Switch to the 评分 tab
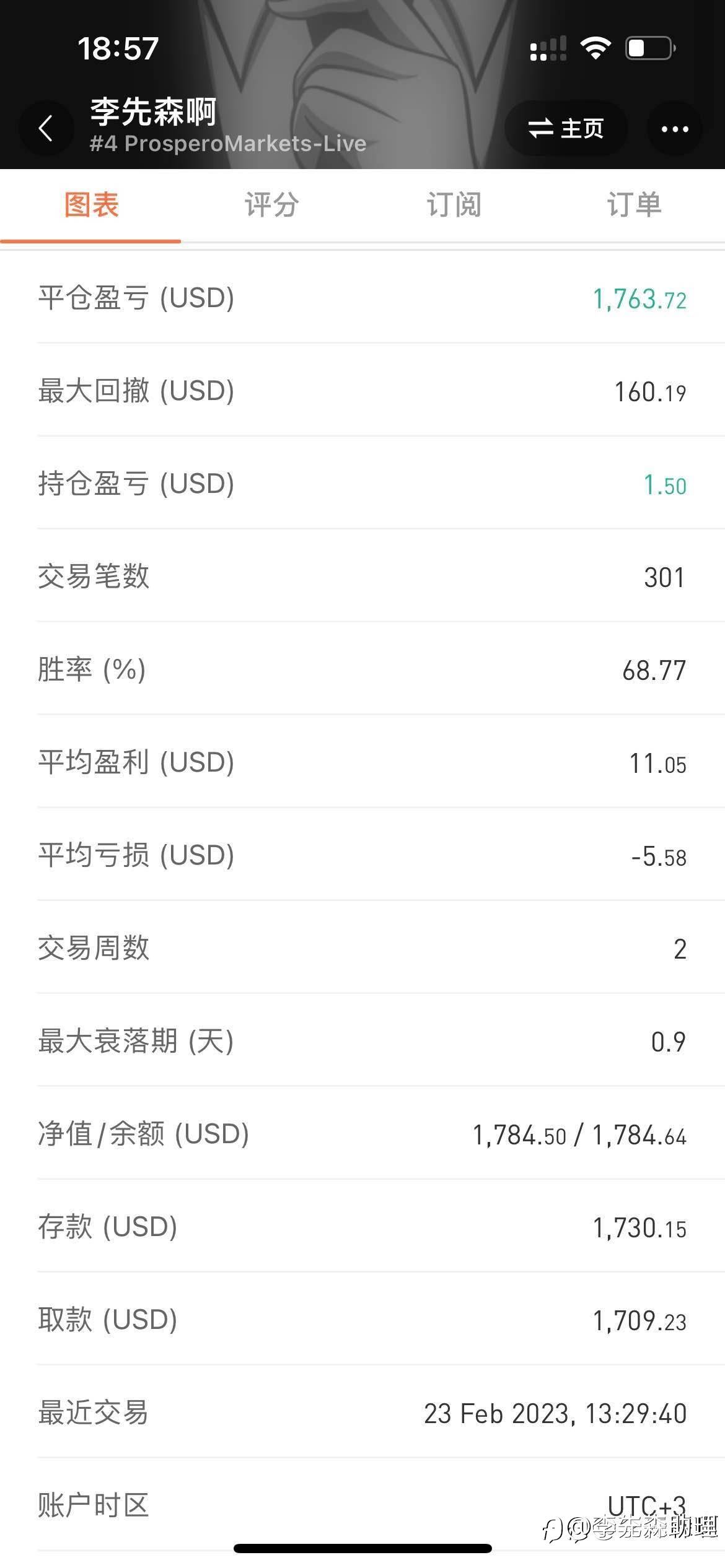 click(272, 205)
